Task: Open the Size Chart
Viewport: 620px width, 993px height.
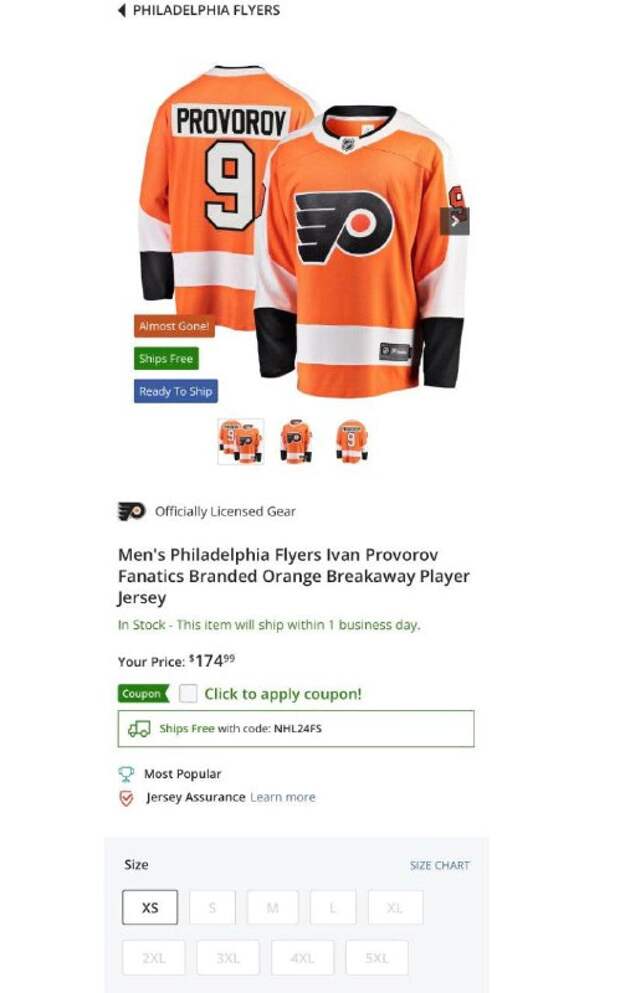Action: tap(440, 866)
